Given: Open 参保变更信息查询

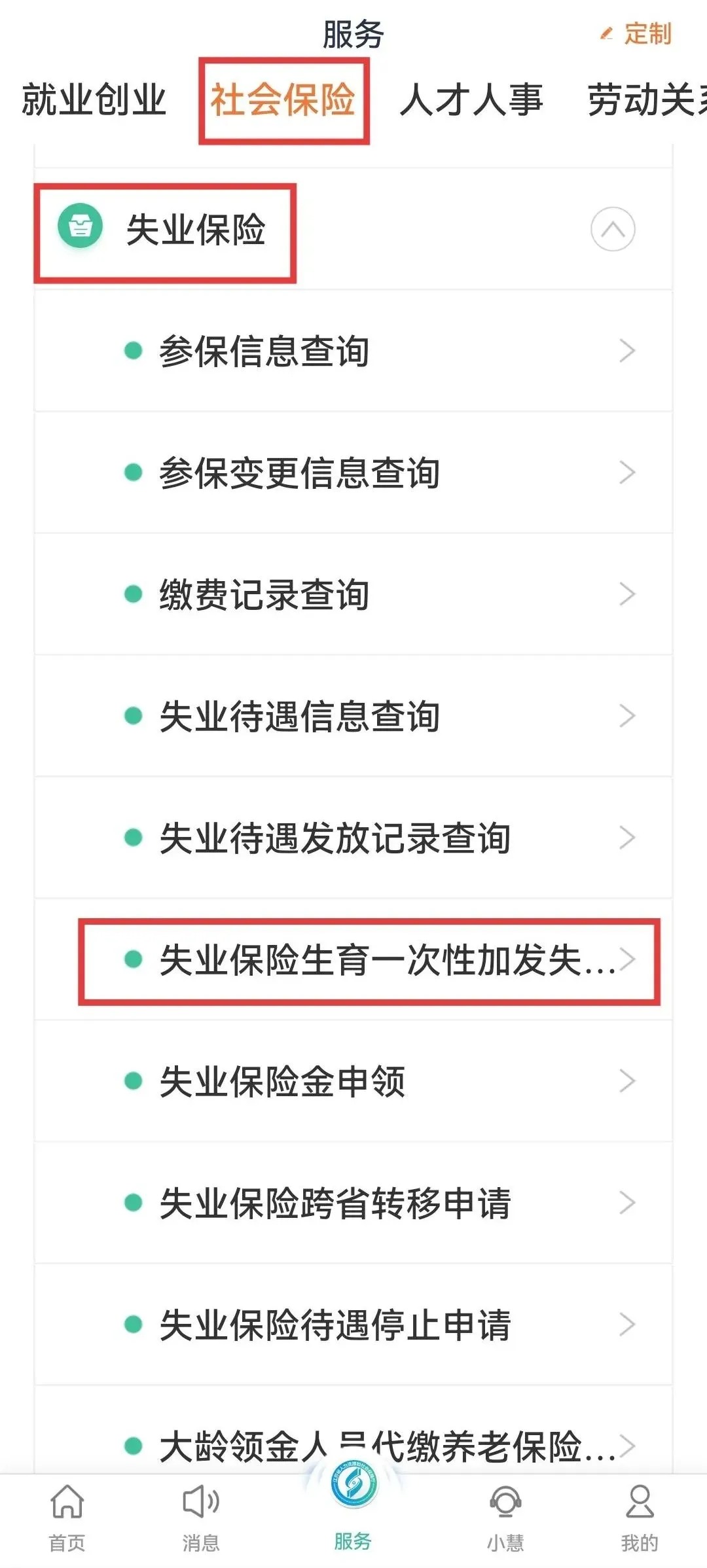Looking at the screenshot, I should pos(353,473).
